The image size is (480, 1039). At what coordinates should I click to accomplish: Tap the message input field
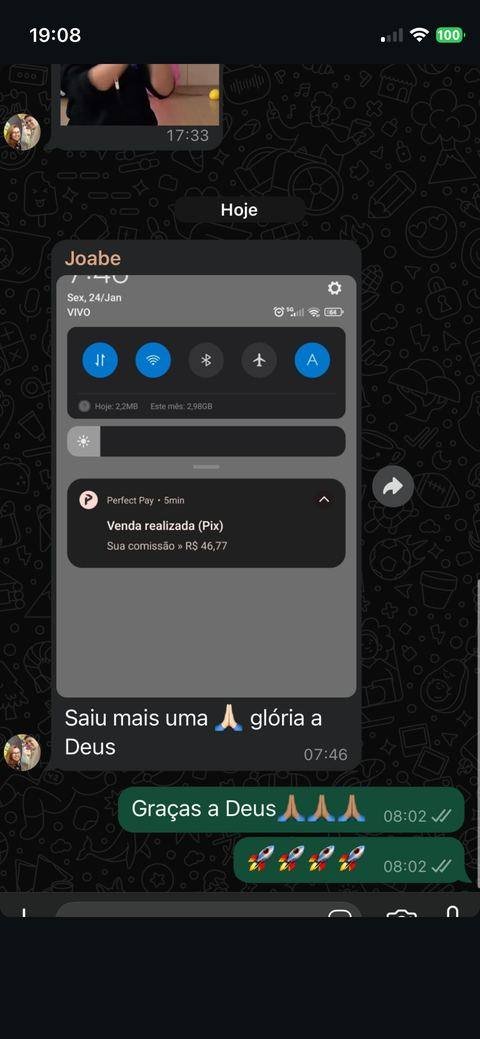pos(208,910)
